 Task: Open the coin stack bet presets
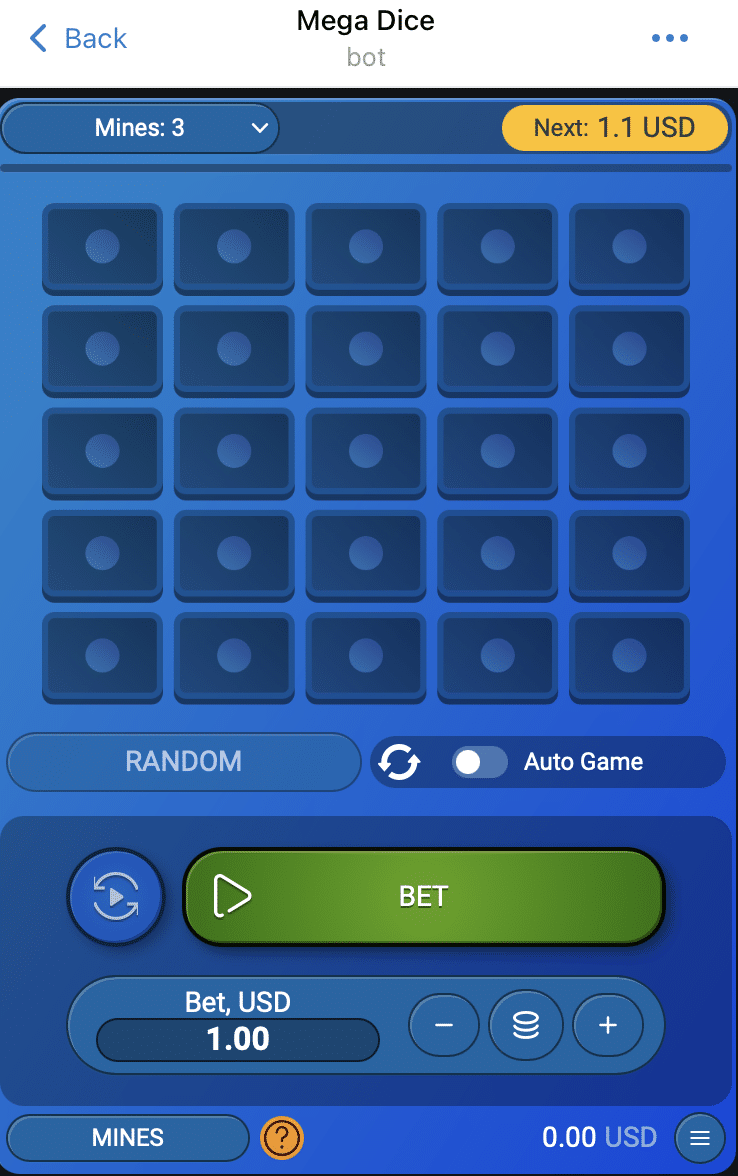click(x=526, y=1025)
